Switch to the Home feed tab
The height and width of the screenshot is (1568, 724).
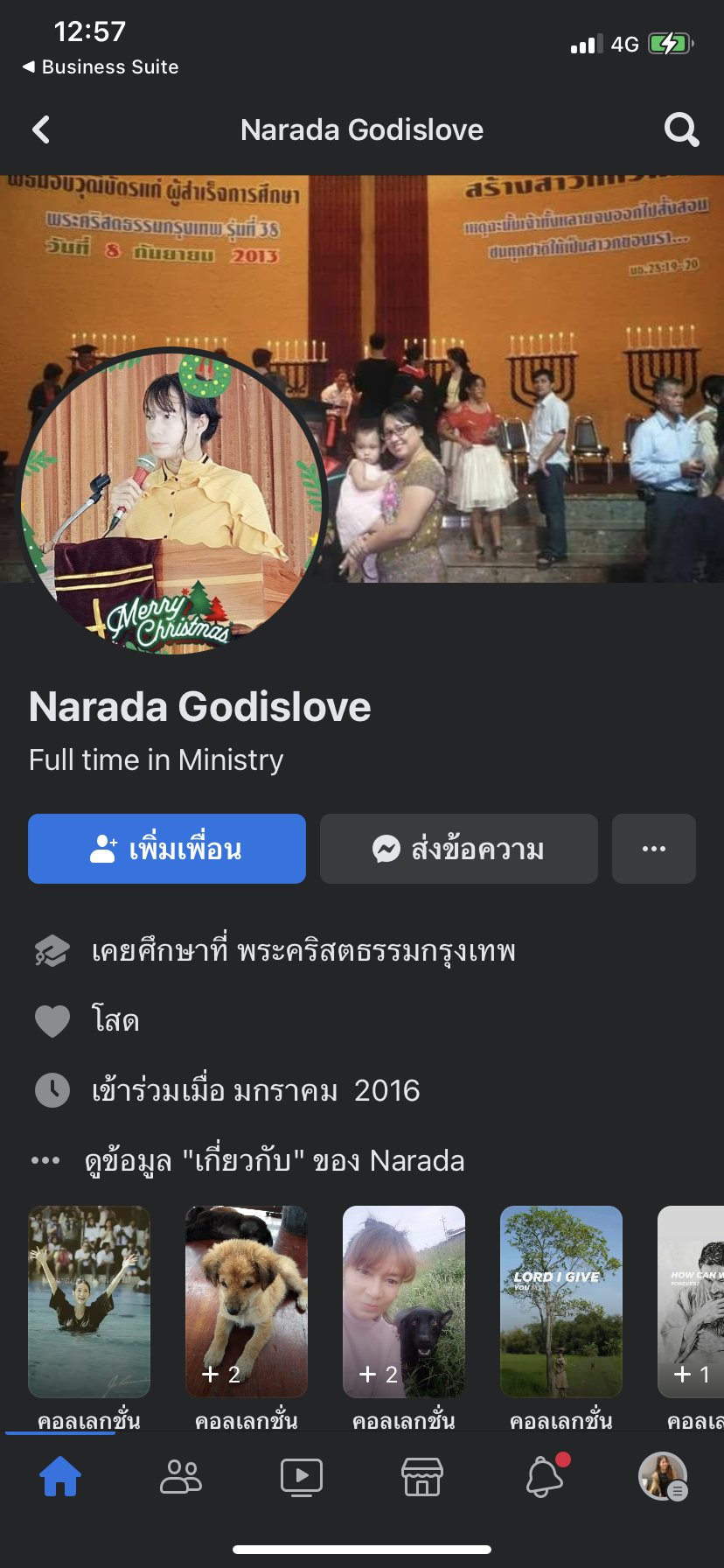coord(60,1477)
